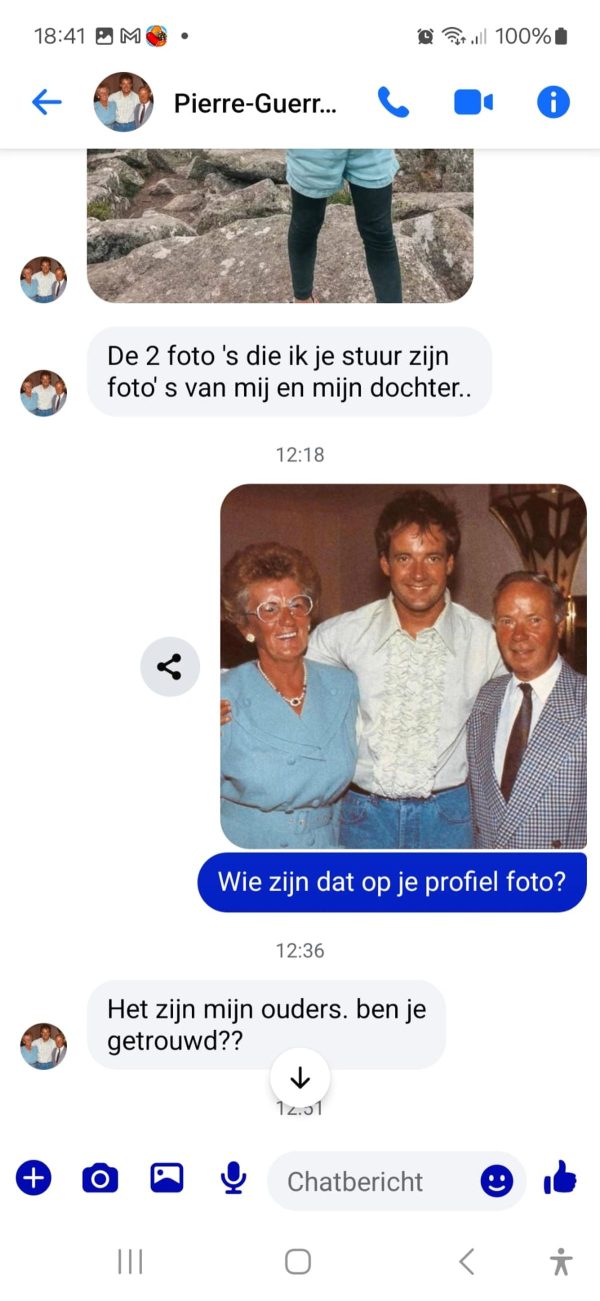Launch the camera to take a photo

pyautogui.click(x=100, y=1179)
